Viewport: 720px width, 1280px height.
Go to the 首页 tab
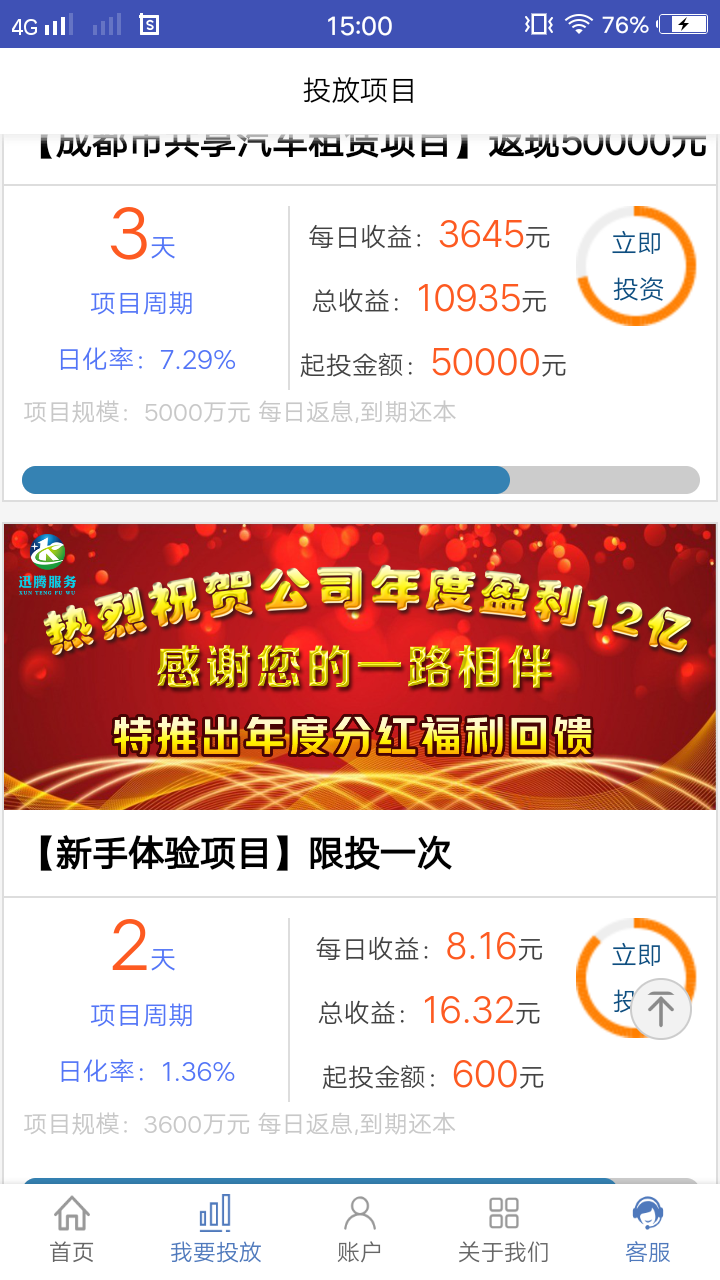pos(72,1230)
